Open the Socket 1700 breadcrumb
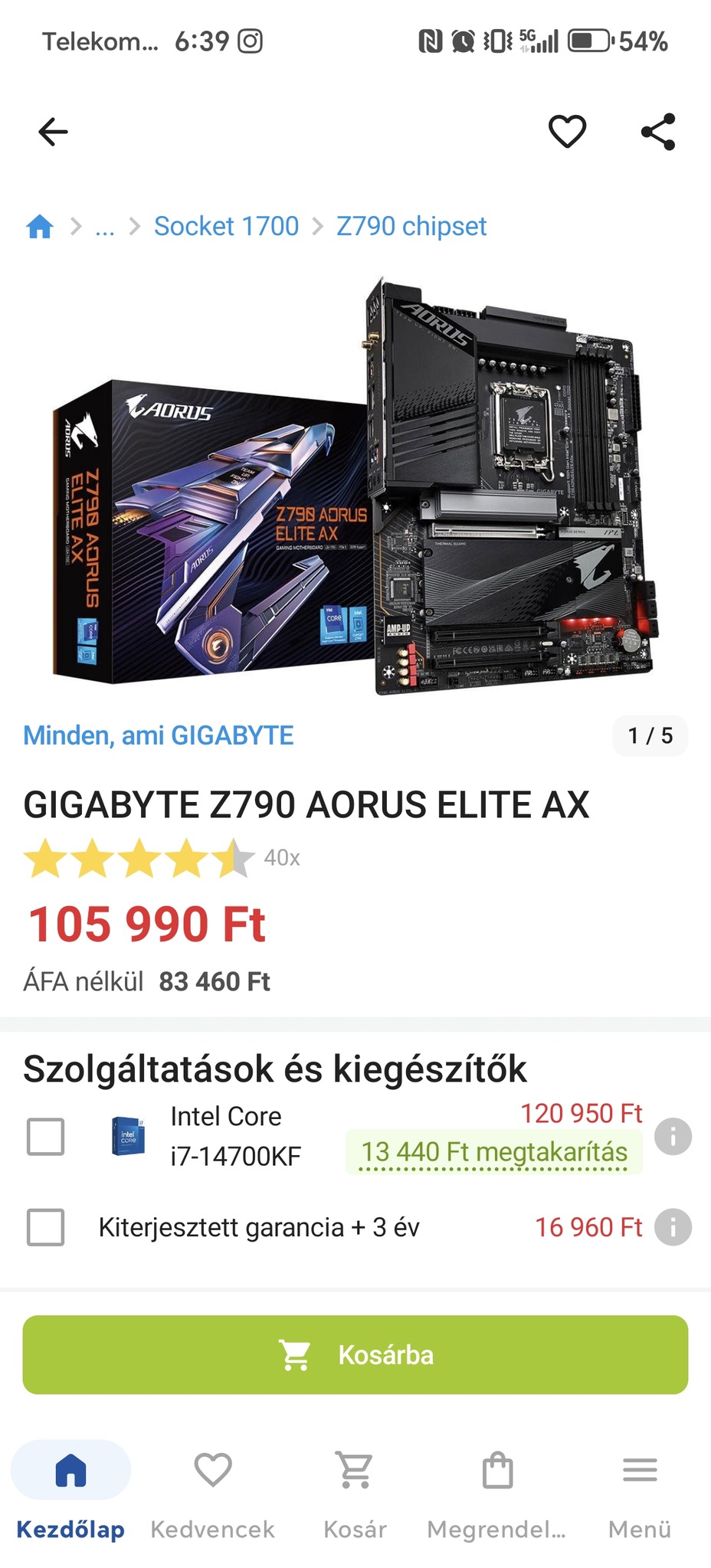Viewport: 711px width, 1568px height. coord(226,227)
